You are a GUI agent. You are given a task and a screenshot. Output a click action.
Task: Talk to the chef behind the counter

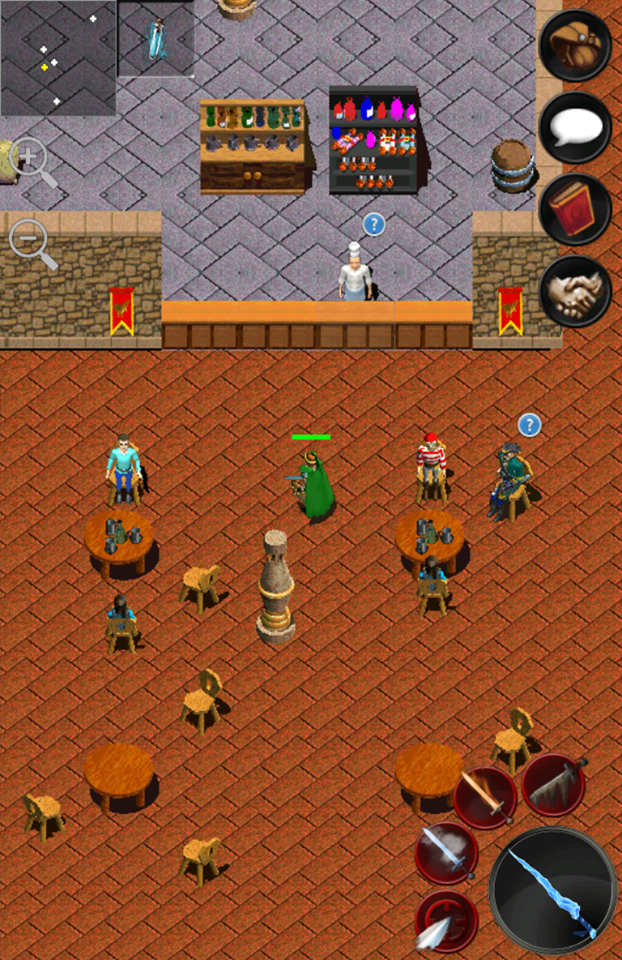(354, 272)
